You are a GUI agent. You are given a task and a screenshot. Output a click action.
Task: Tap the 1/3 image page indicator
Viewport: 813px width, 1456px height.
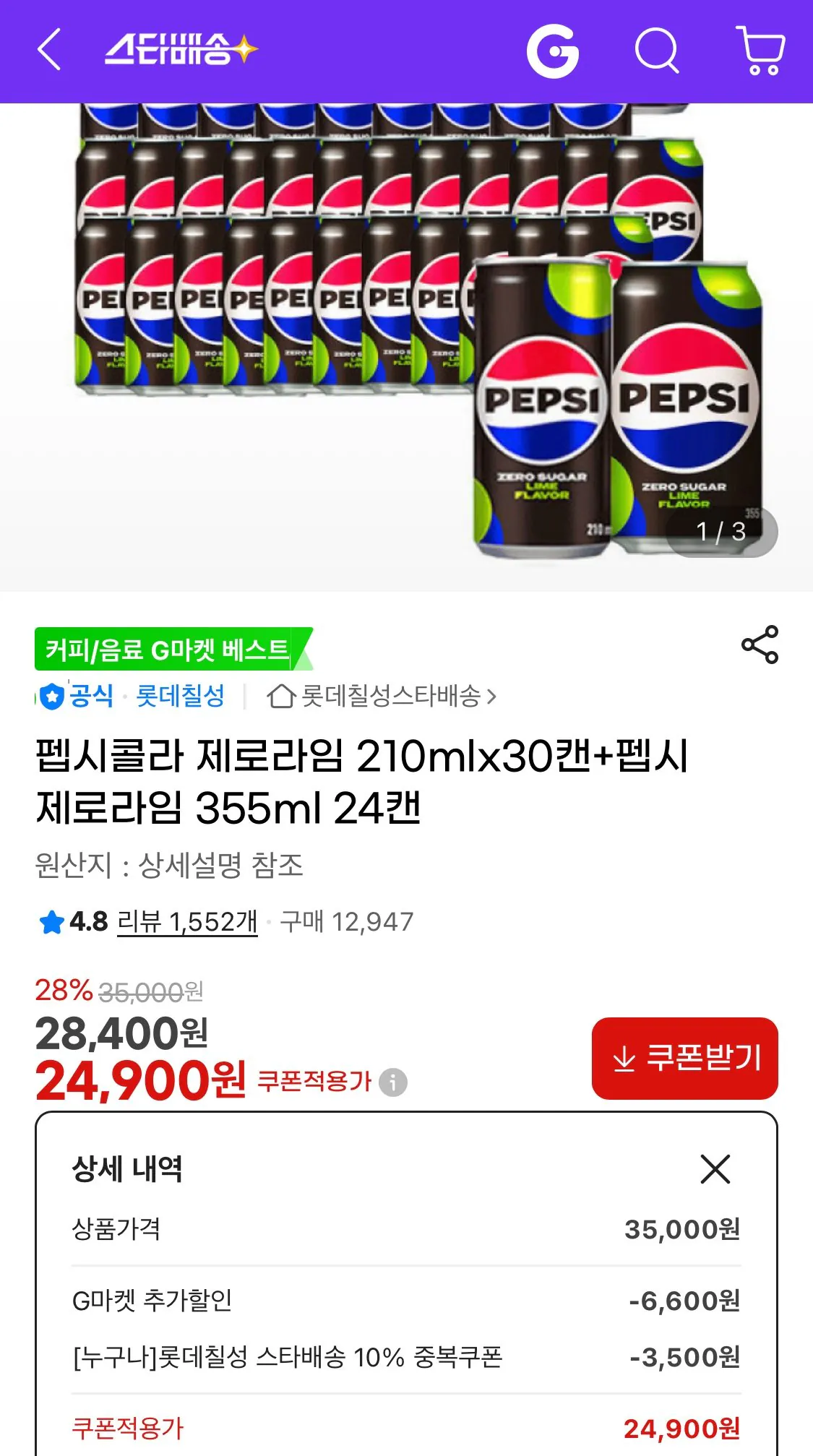[x=720, y=532]
